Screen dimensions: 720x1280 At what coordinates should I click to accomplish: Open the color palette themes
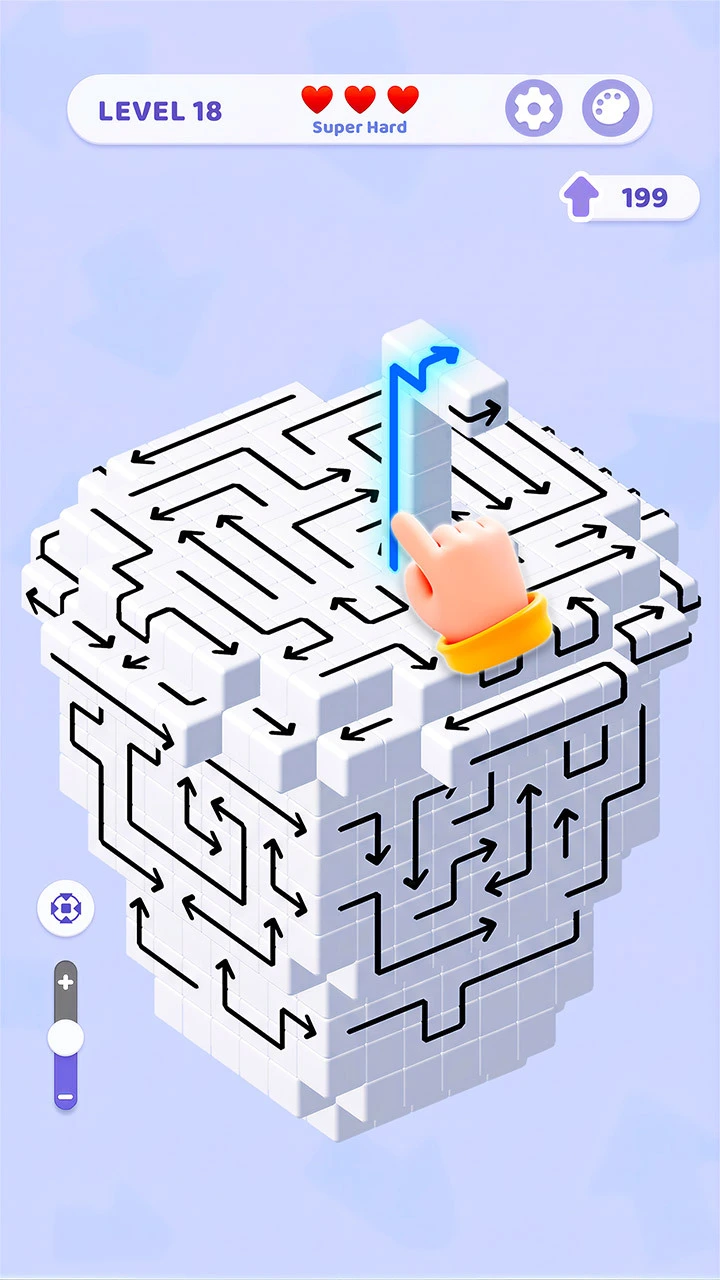tap(611, 107)
